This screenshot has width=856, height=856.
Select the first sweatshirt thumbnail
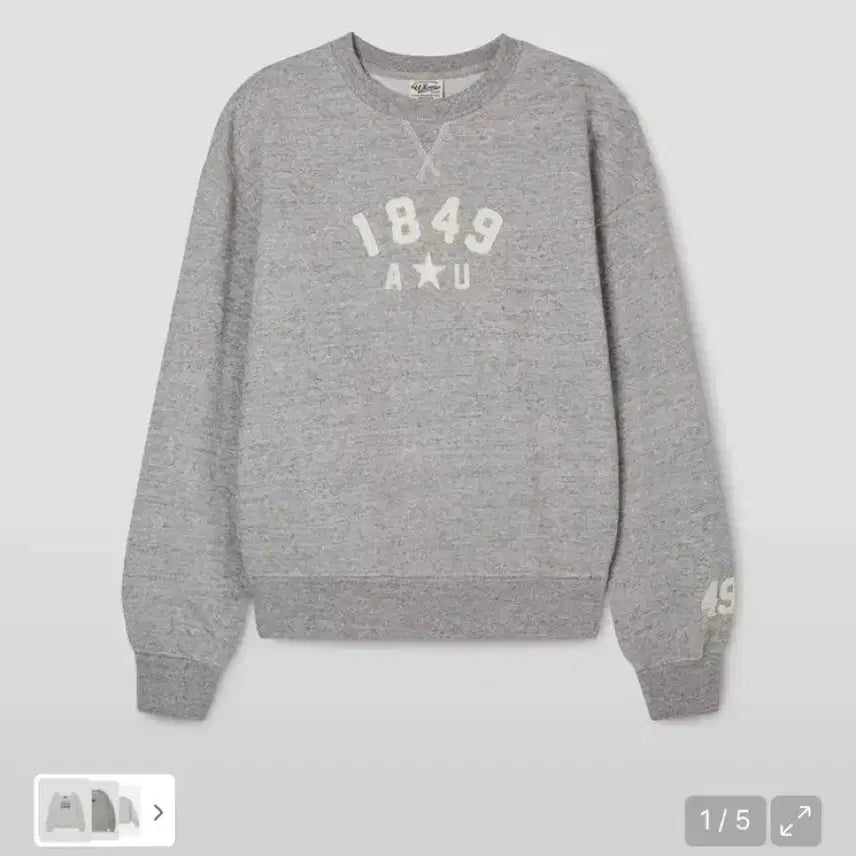[x=64, y=811]
